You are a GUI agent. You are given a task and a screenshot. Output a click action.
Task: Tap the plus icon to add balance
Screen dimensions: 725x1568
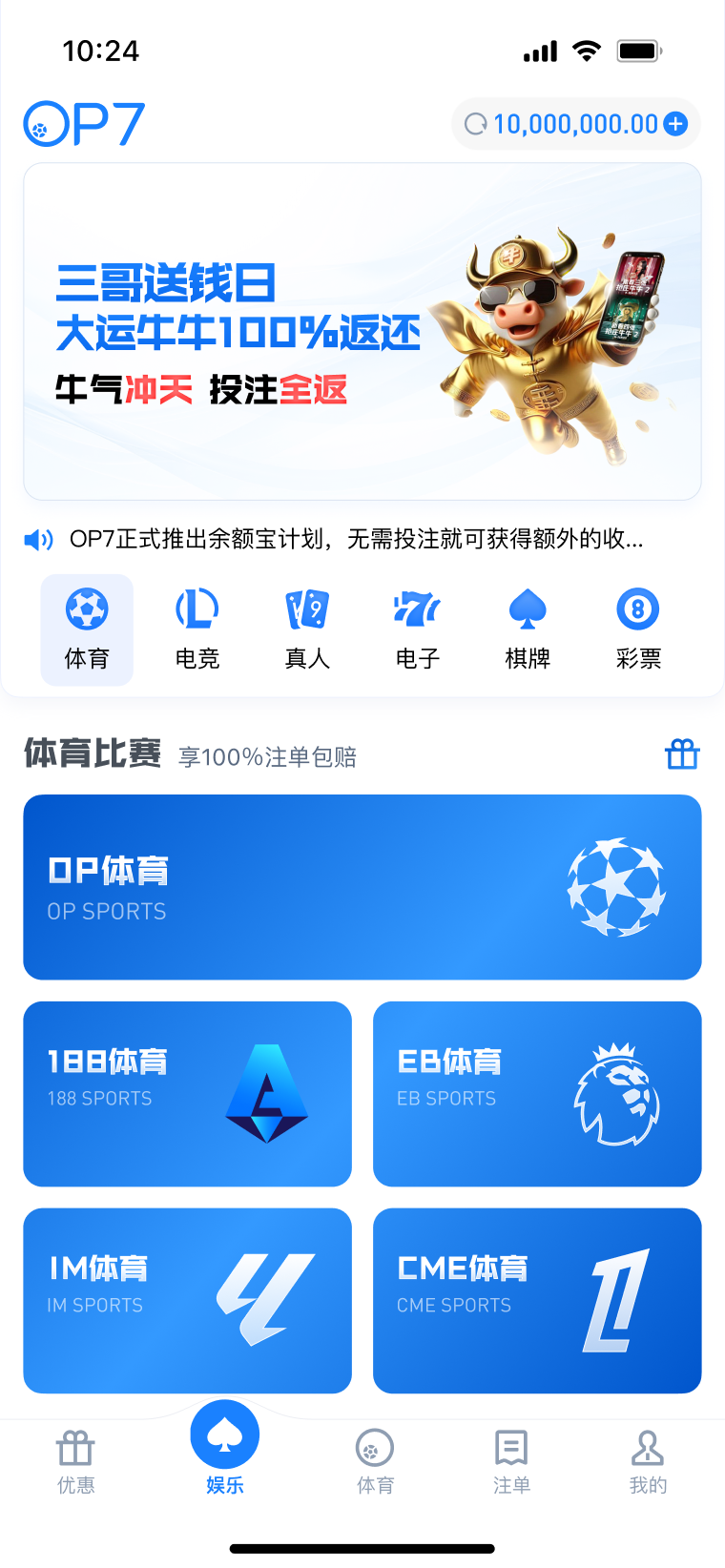pyautogui.click(x=675, y=124)
